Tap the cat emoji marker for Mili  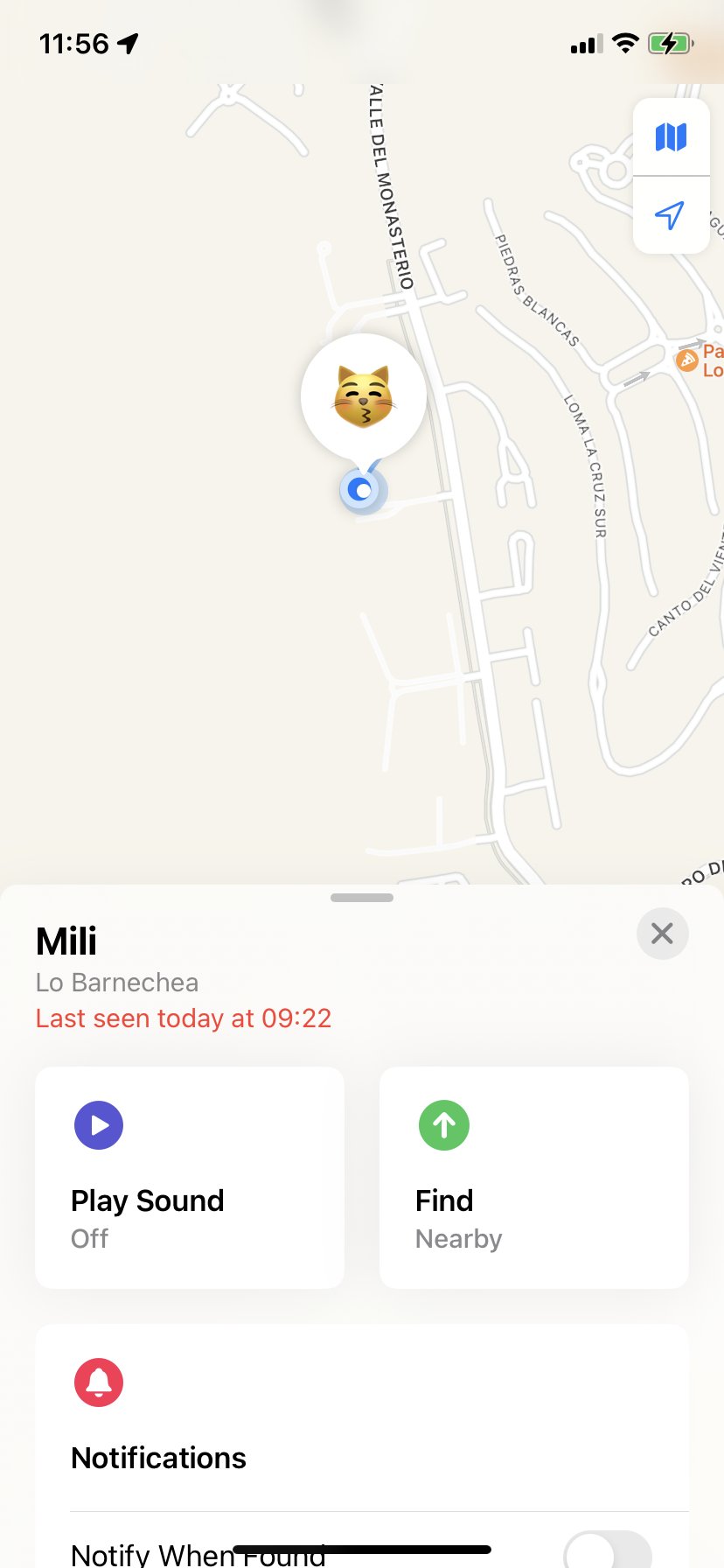[x=364, y=396]
